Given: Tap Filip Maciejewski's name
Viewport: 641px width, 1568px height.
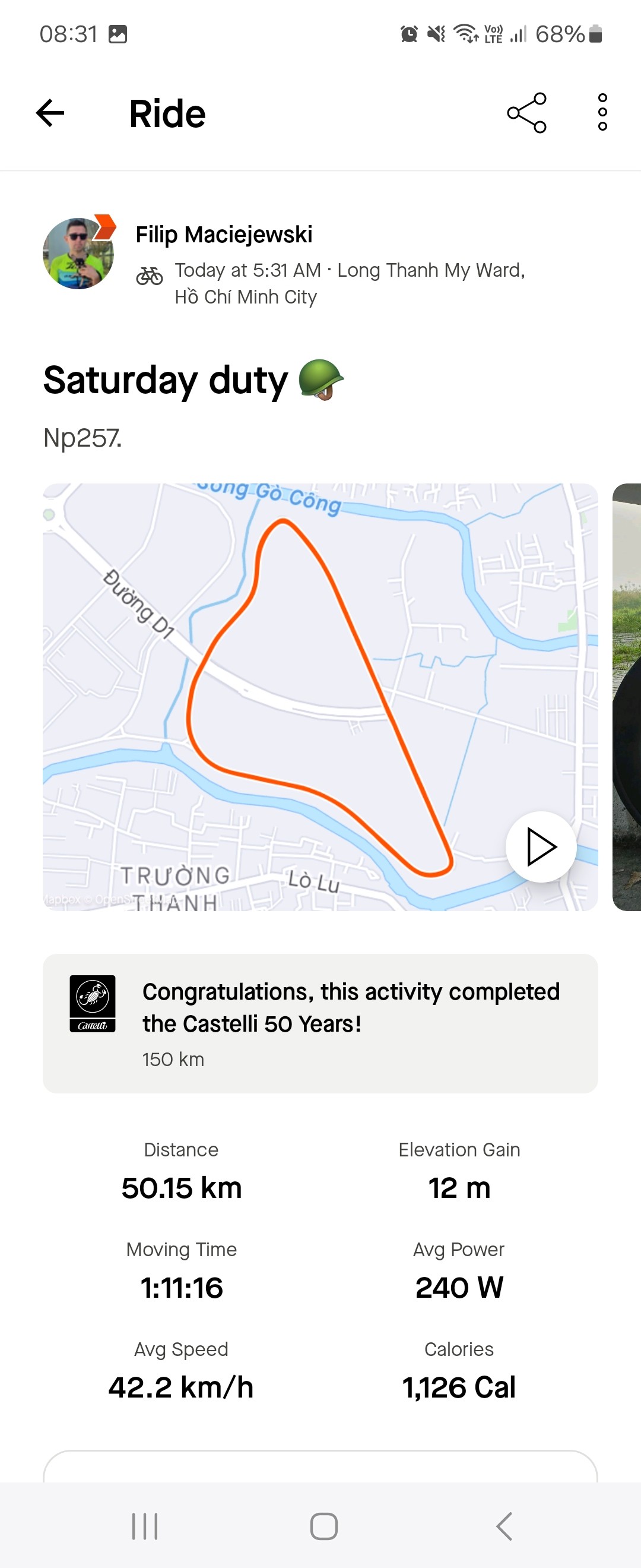Looking at the screenshot, I should tap(224, 235).
